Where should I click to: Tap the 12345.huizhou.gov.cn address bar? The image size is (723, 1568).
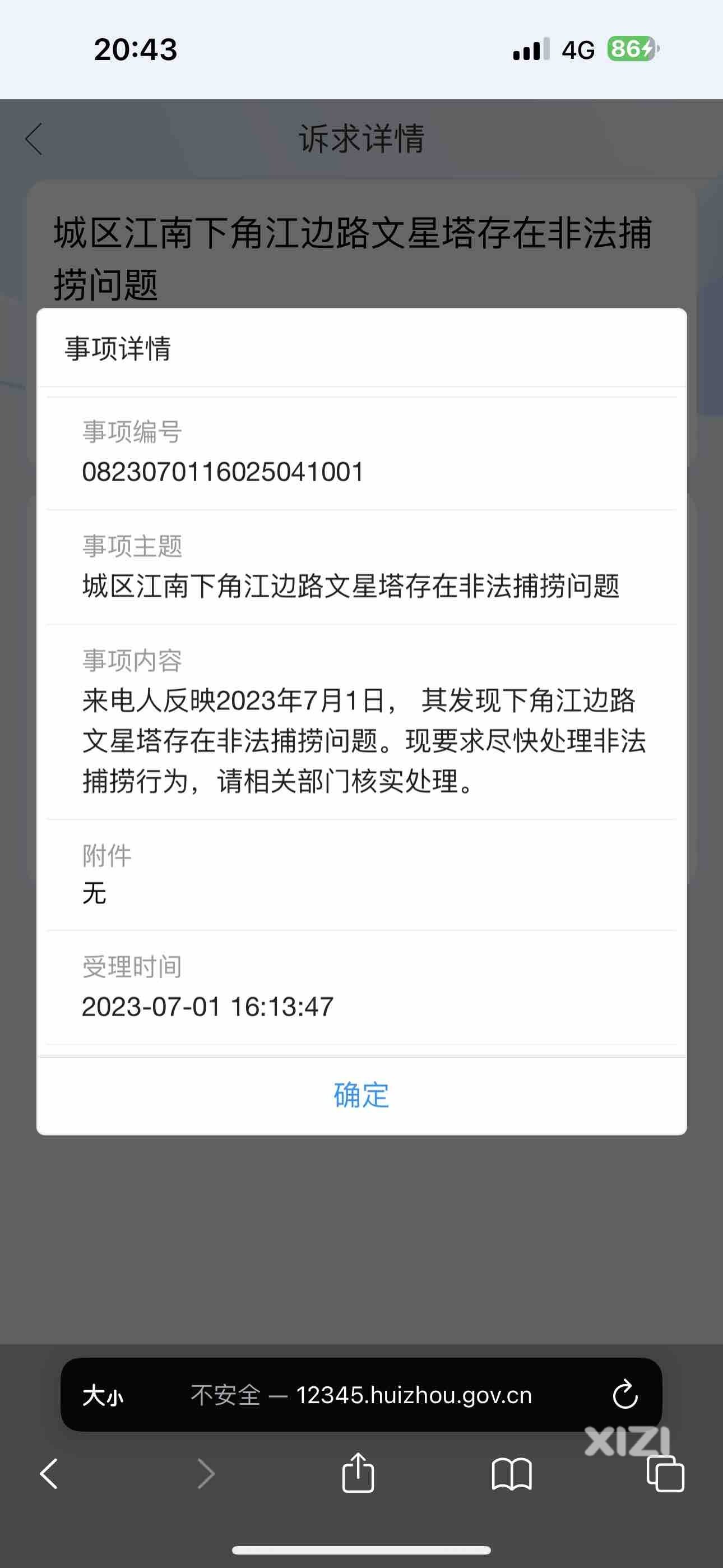click(361, 1395)
